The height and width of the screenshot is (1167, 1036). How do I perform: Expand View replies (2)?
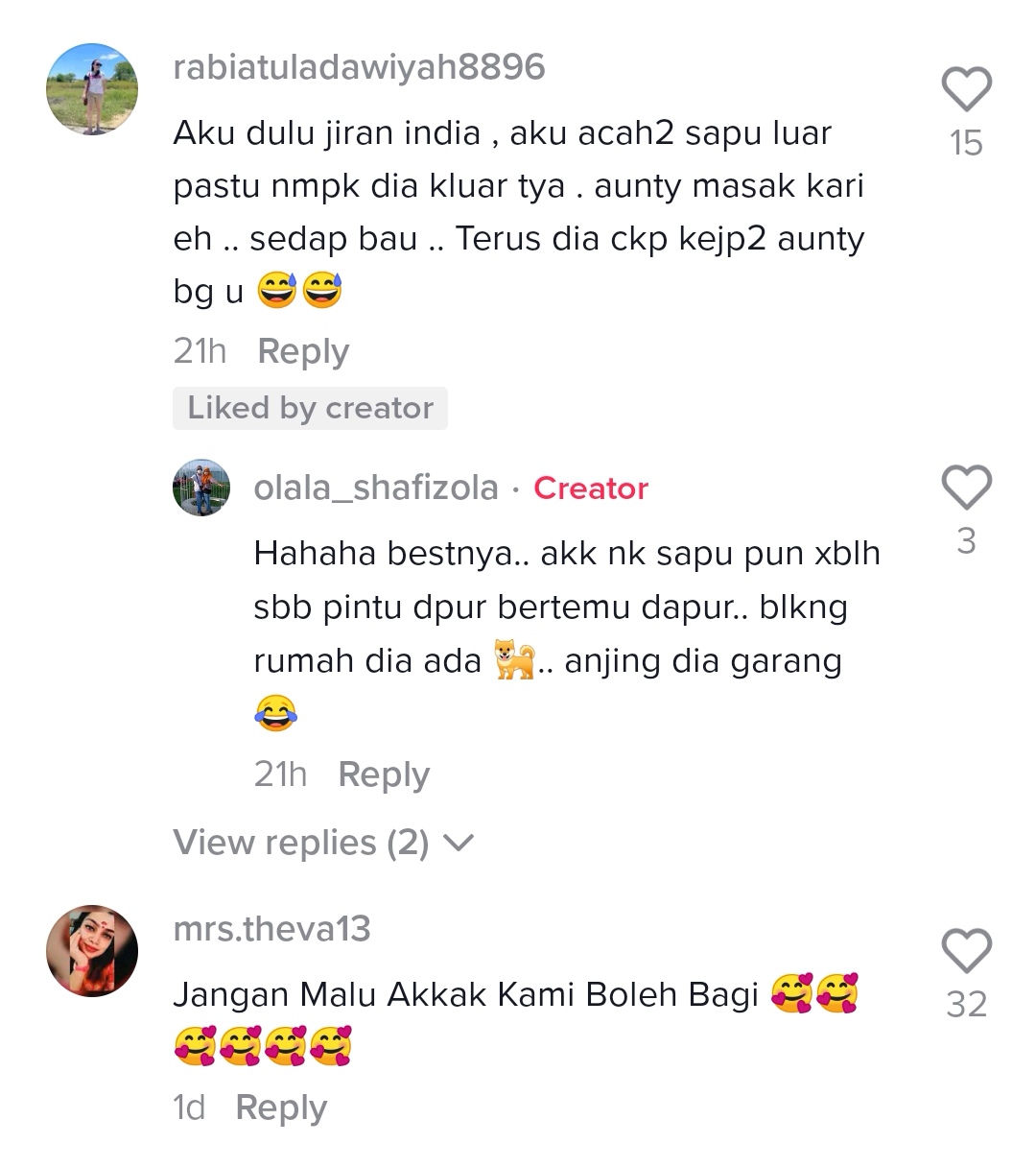pyautogui.click(x=323, y=843)
